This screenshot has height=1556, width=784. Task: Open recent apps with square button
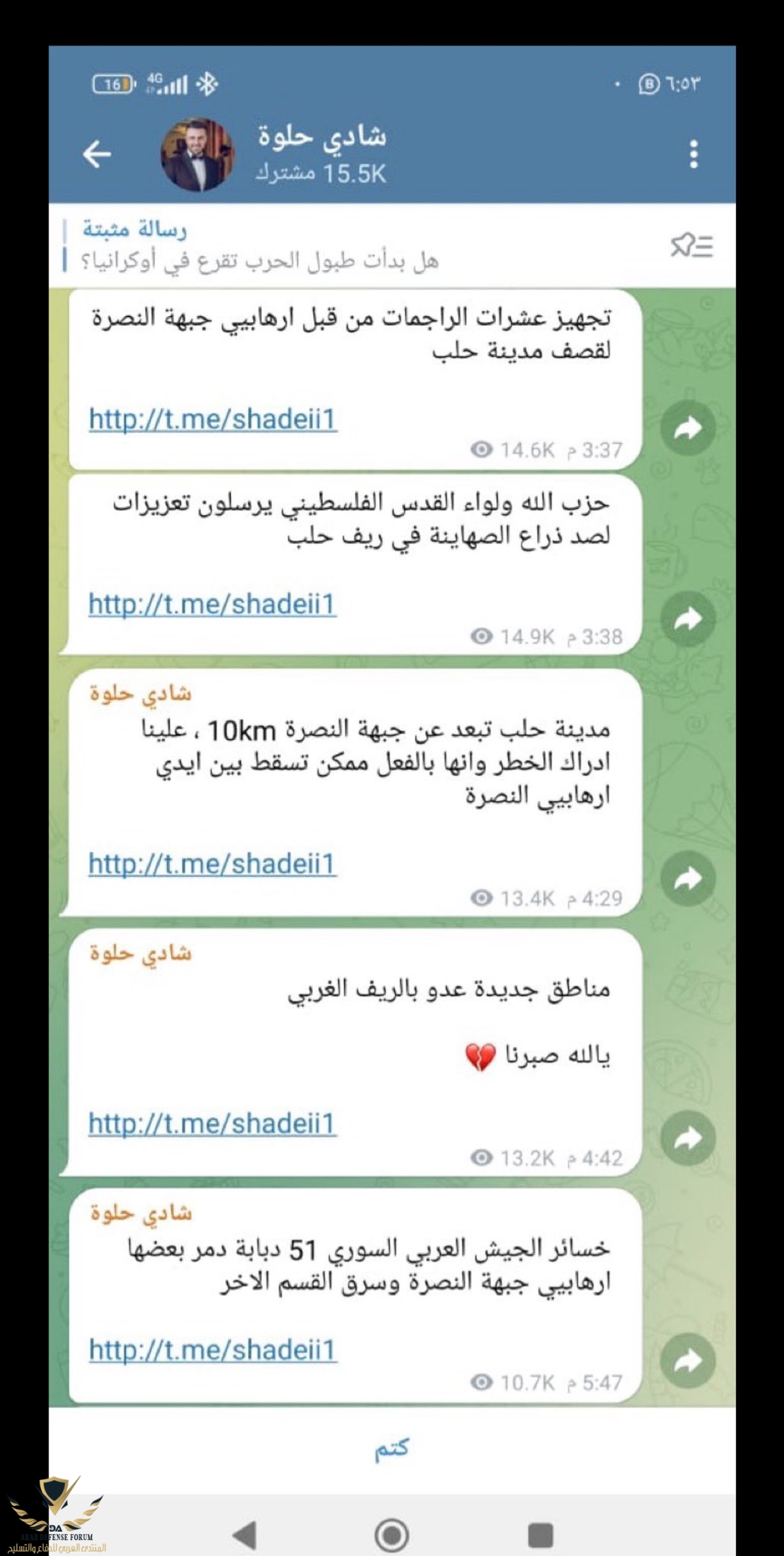[x=539, y=1535]
